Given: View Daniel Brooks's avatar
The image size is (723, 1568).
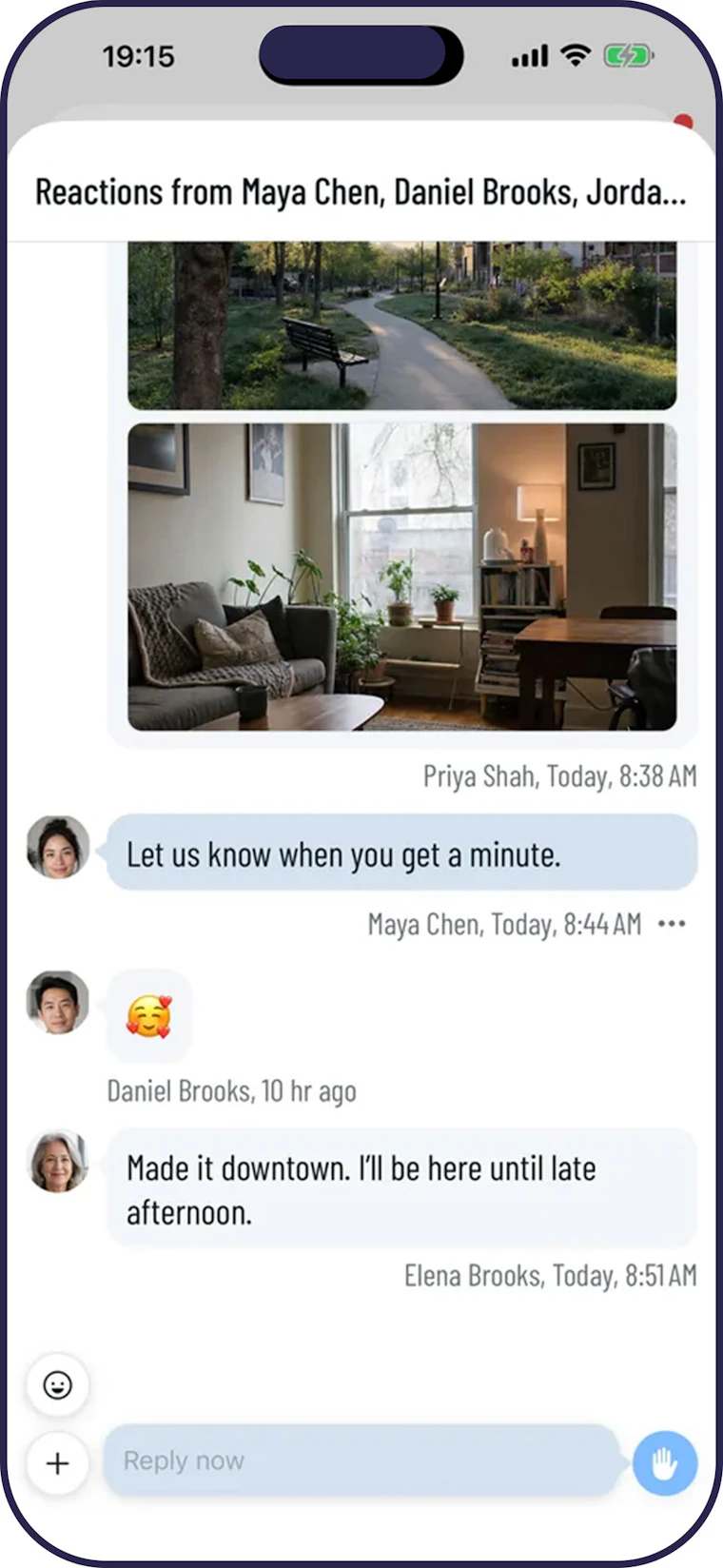Looking at the screenshot, I should click(58, 1002).
